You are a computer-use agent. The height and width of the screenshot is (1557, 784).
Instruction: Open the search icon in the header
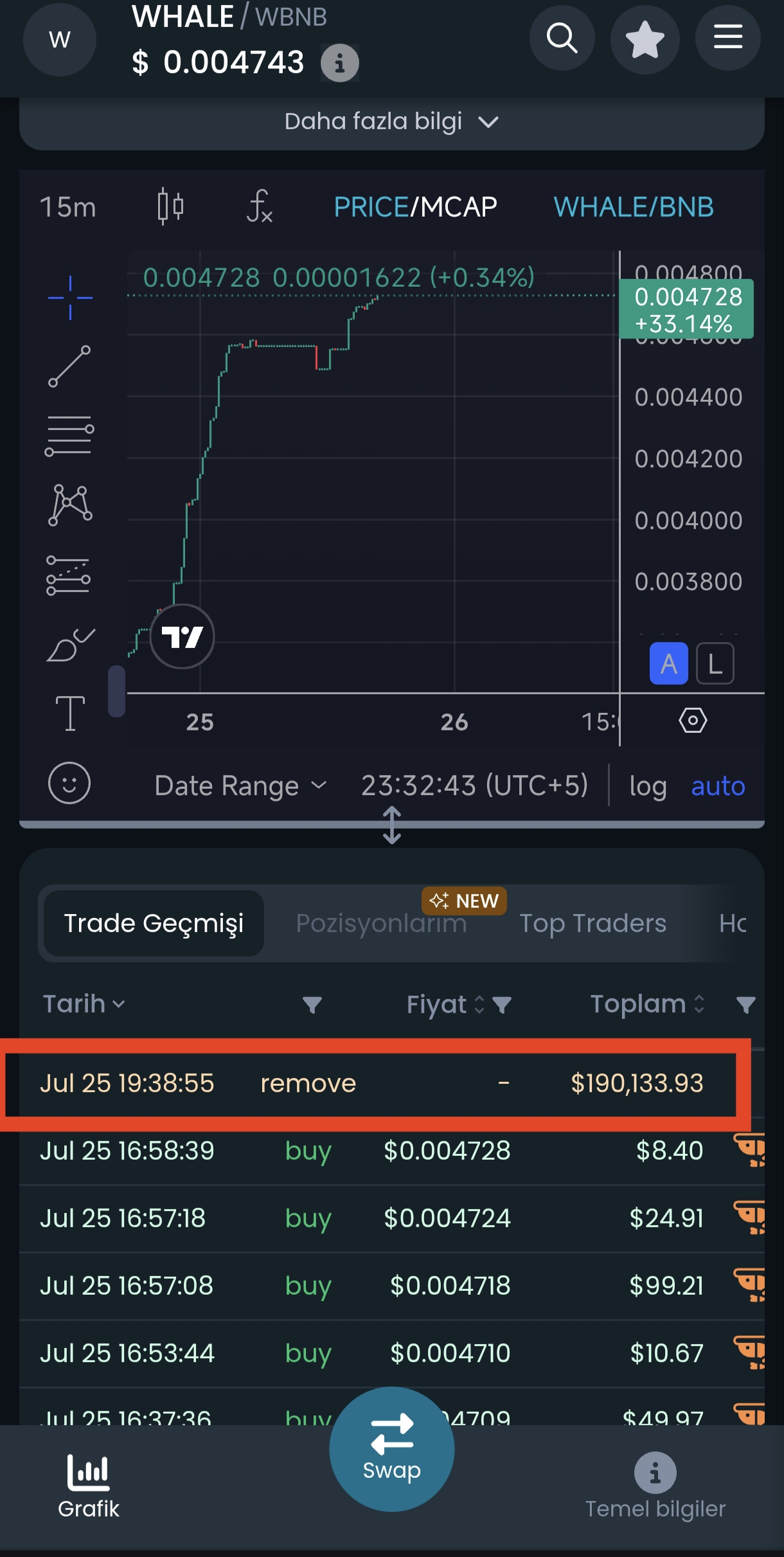[562, 39]
